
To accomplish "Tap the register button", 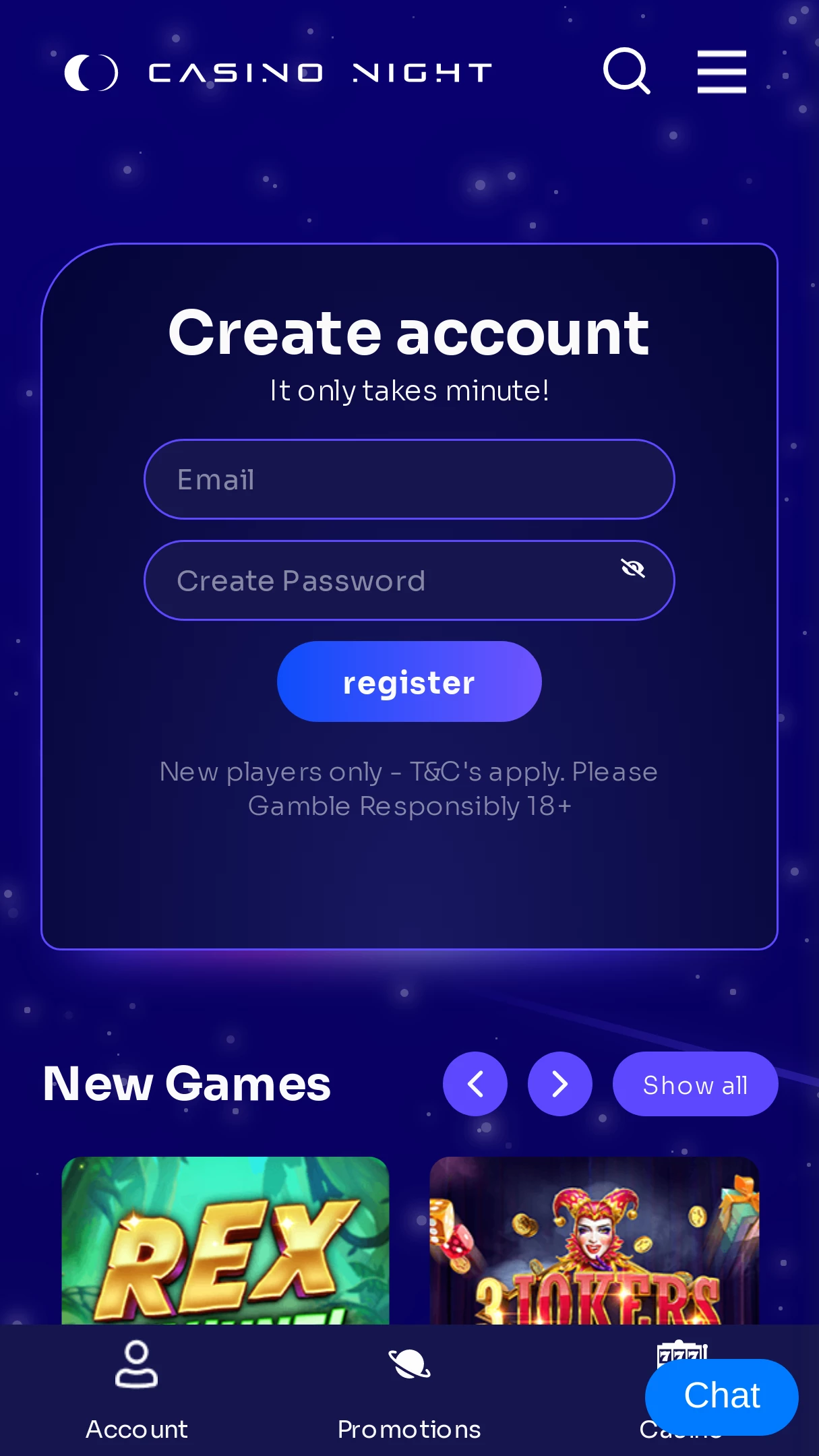I will [409, 681].
